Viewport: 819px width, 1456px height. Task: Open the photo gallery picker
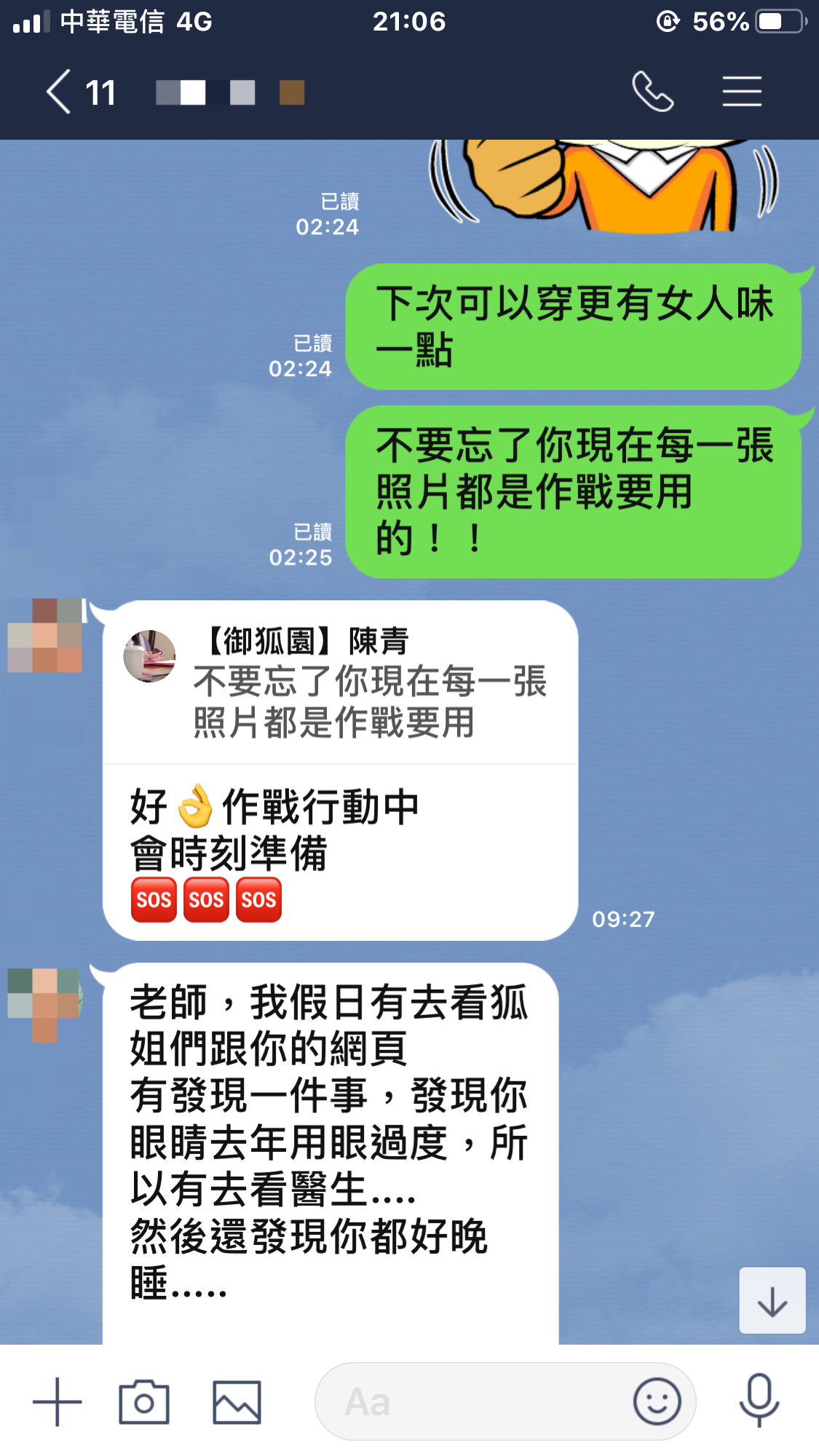coord(237,1401)
